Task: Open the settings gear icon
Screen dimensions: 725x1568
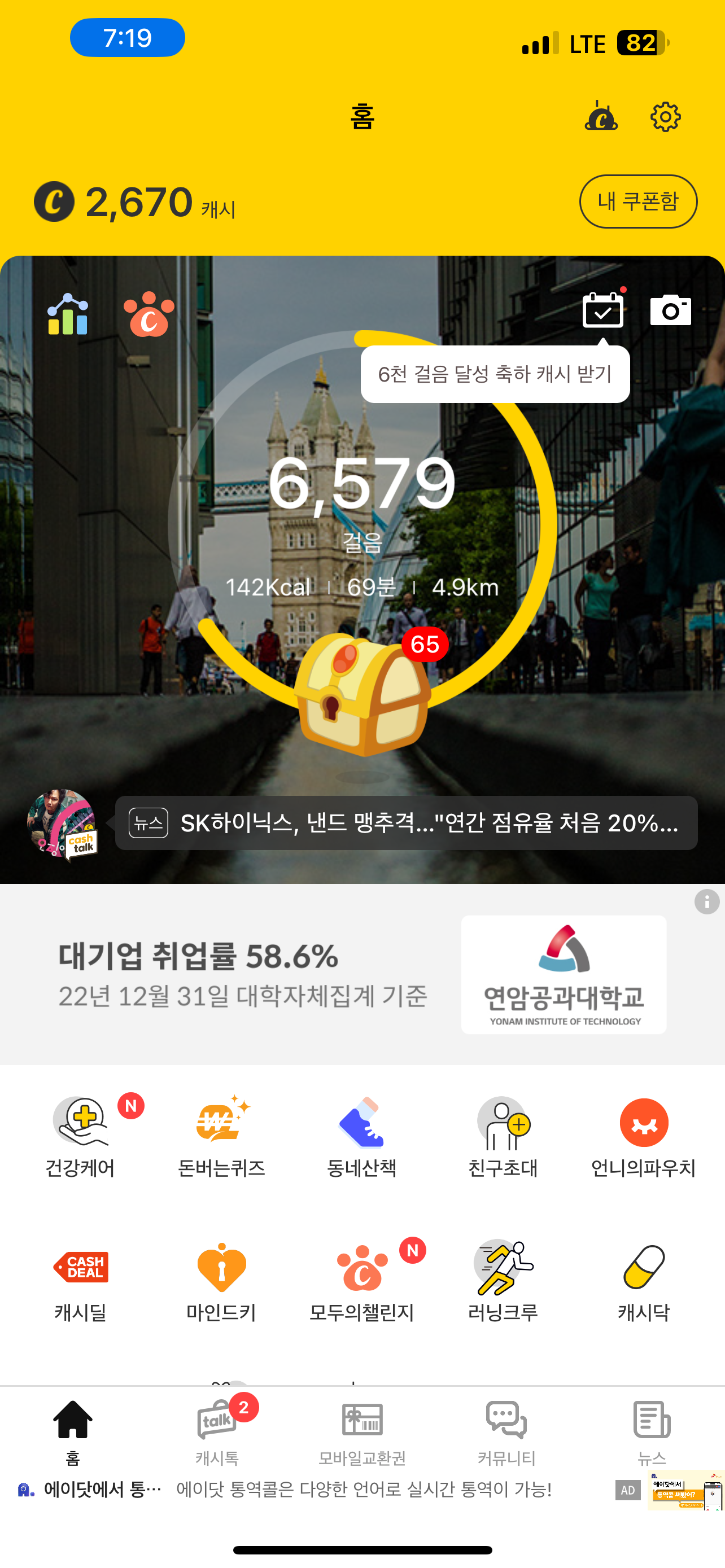Action: click(665, 117)
